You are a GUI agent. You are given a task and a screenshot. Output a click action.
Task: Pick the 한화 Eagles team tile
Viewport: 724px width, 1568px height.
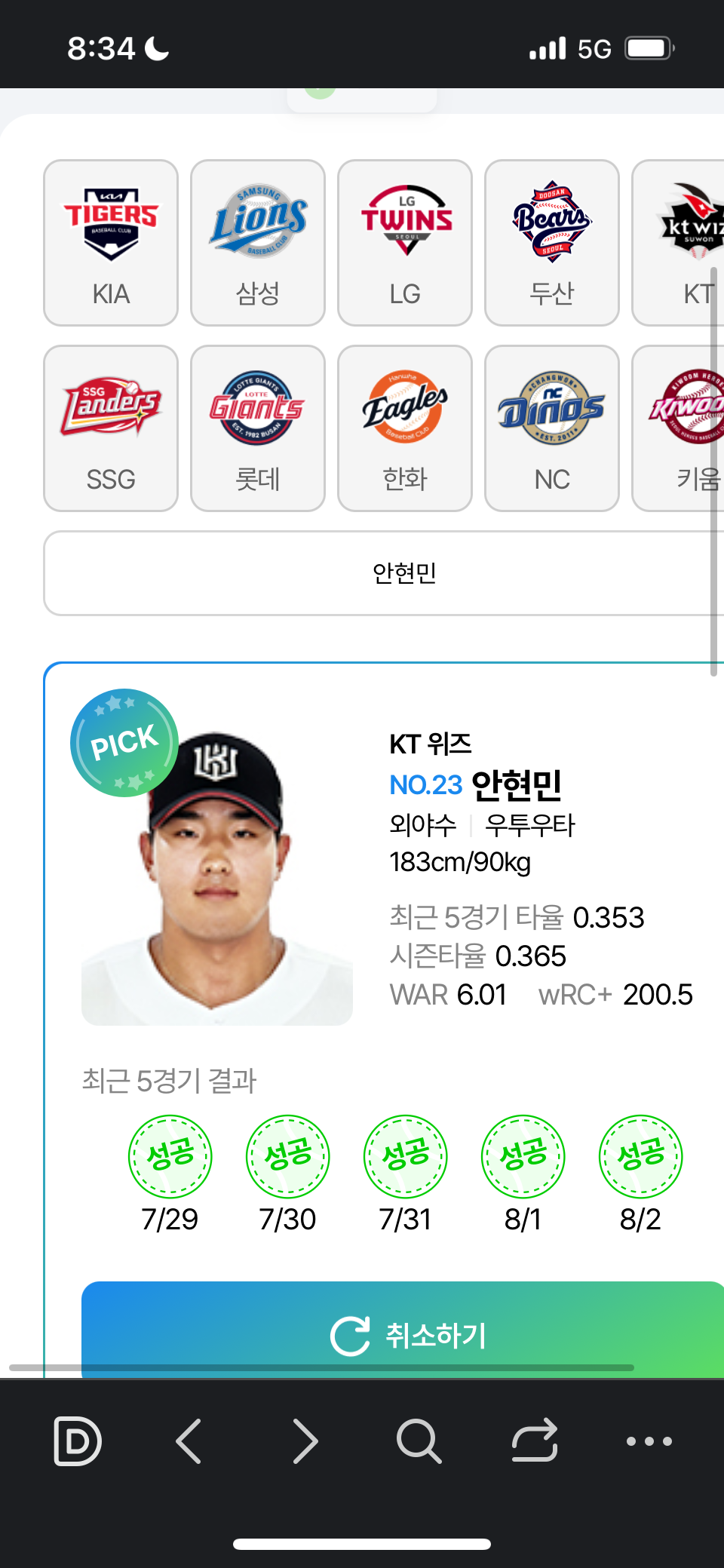click(405, 428)
